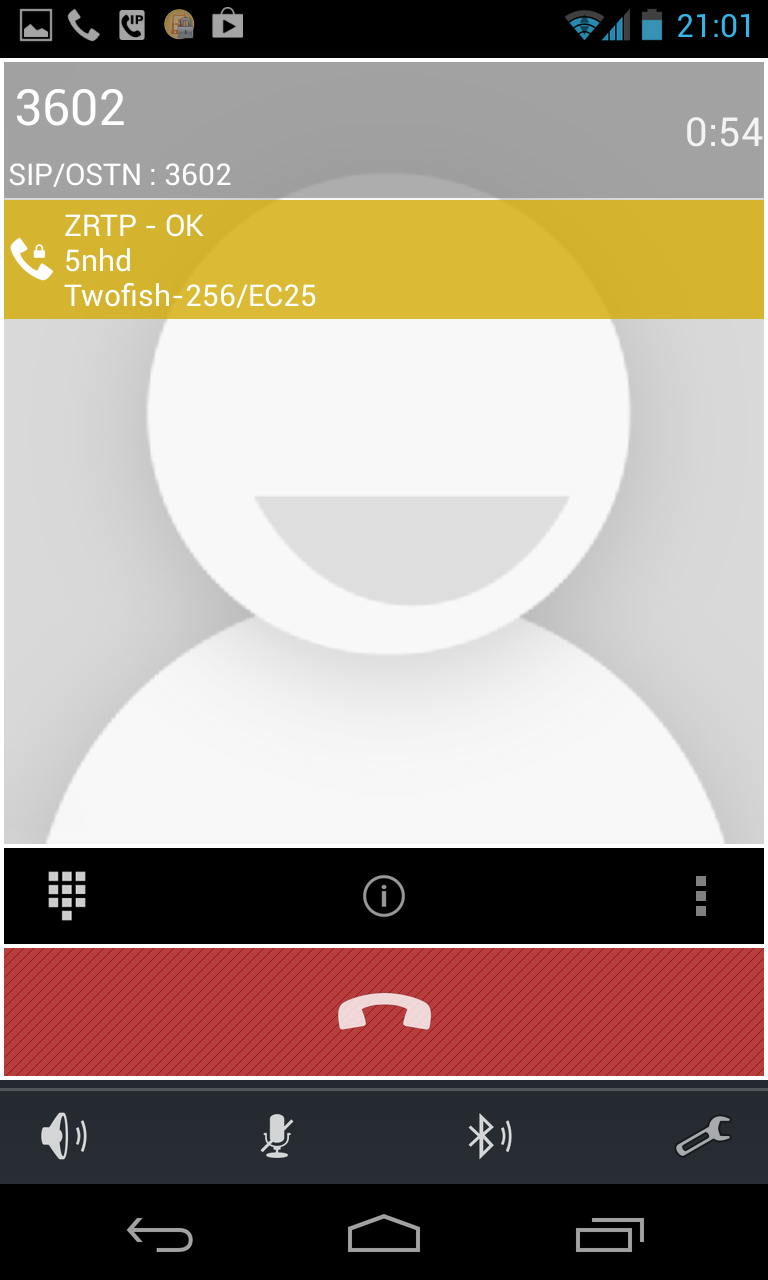Show call info details
The height and width of the screenshot is (1280, 768).
pyautogui.click(x=384, y=896)
